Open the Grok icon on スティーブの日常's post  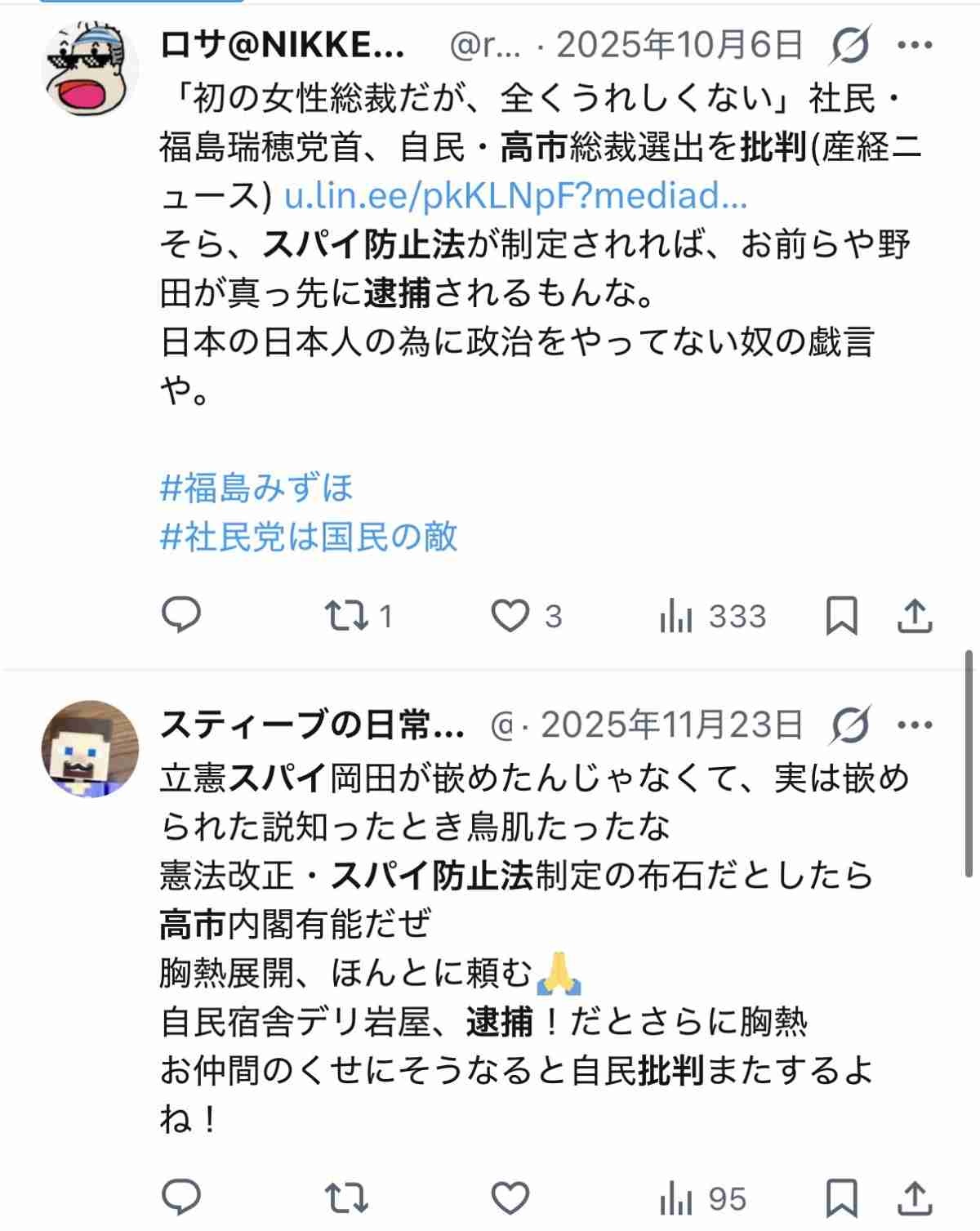point(849,725)
